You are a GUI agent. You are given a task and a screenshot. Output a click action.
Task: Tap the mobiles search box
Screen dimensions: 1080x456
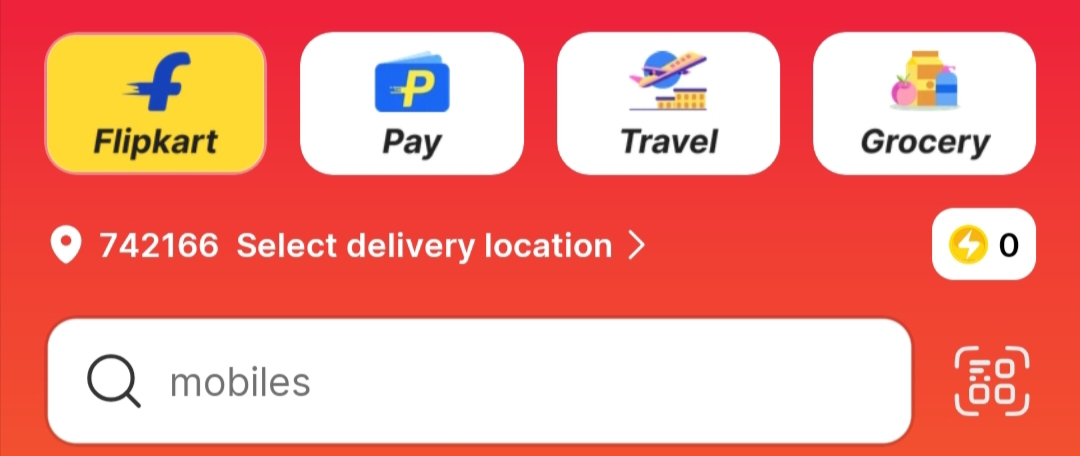click(480, 381)
